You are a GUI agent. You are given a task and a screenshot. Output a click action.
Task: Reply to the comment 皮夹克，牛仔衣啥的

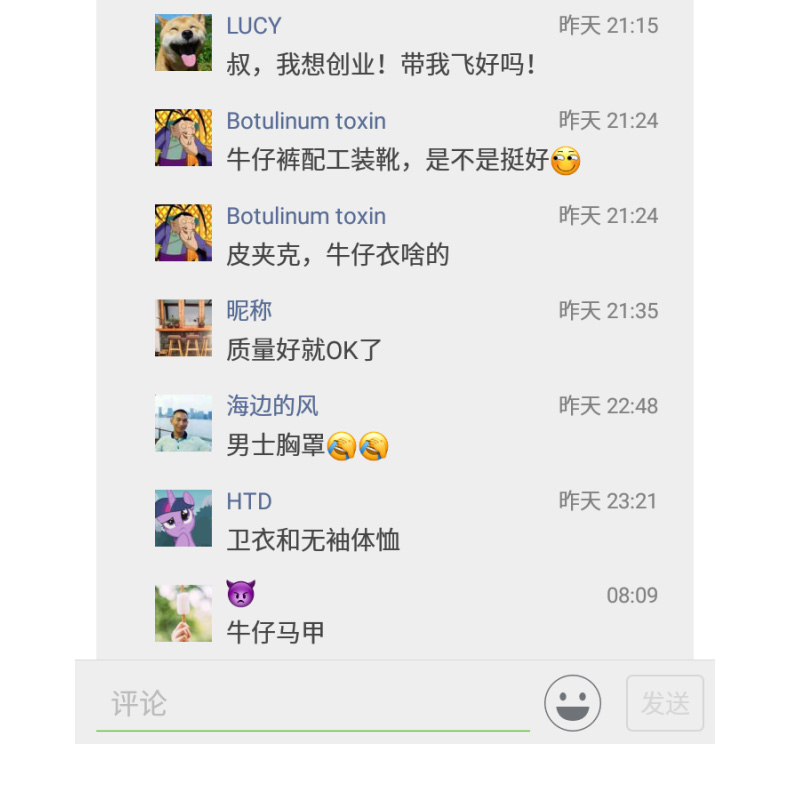click(338, 255)
